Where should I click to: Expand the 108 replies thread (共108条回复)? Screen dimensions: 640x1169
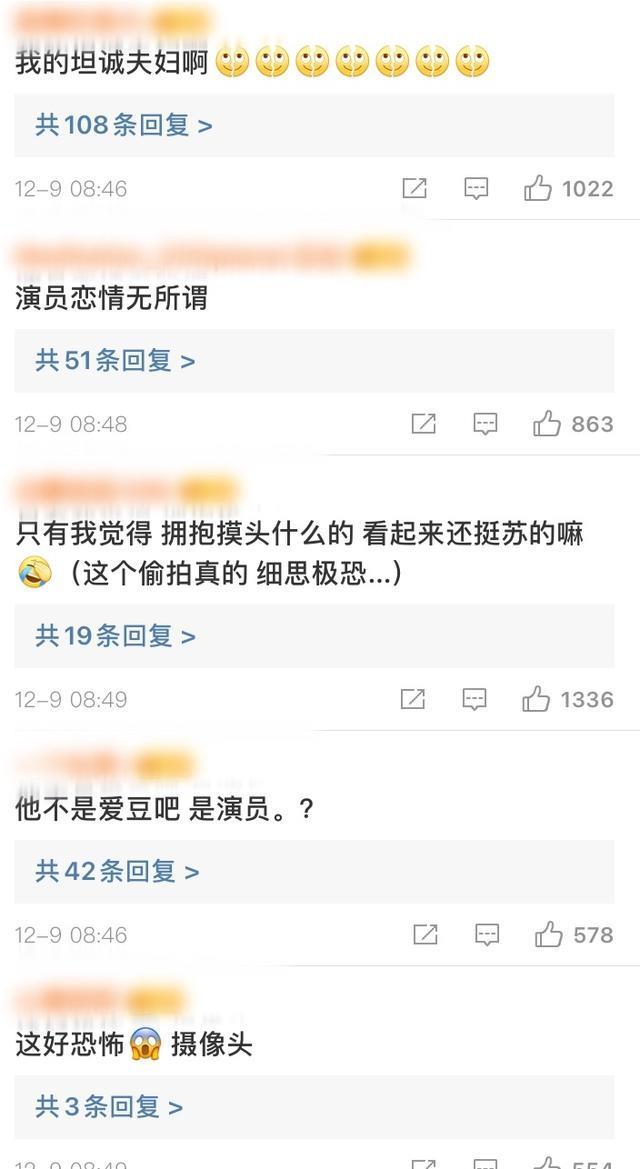point(124,125)
